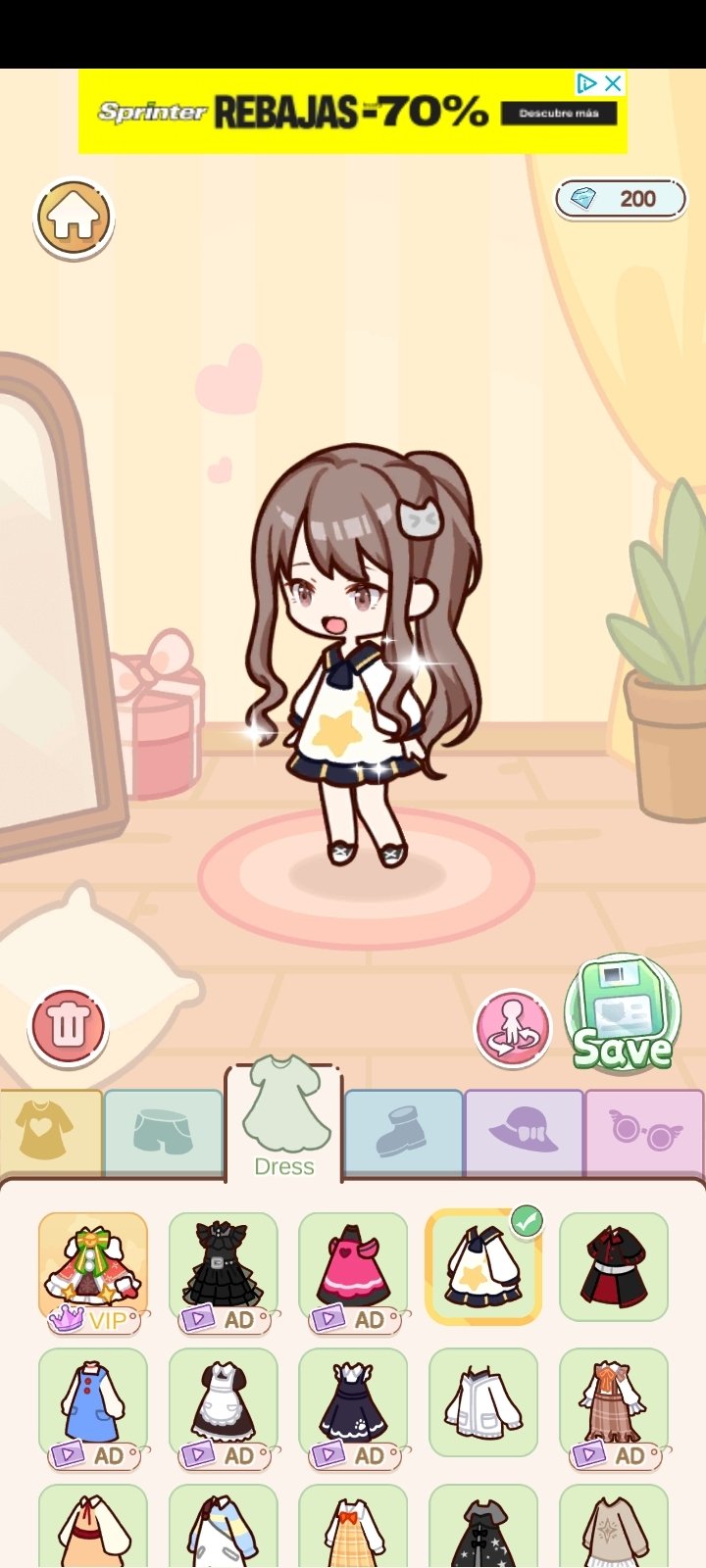Tap the trash can to clear outfit
Viewport: 706px width, 1568px height.
(x=68, y=1026)
